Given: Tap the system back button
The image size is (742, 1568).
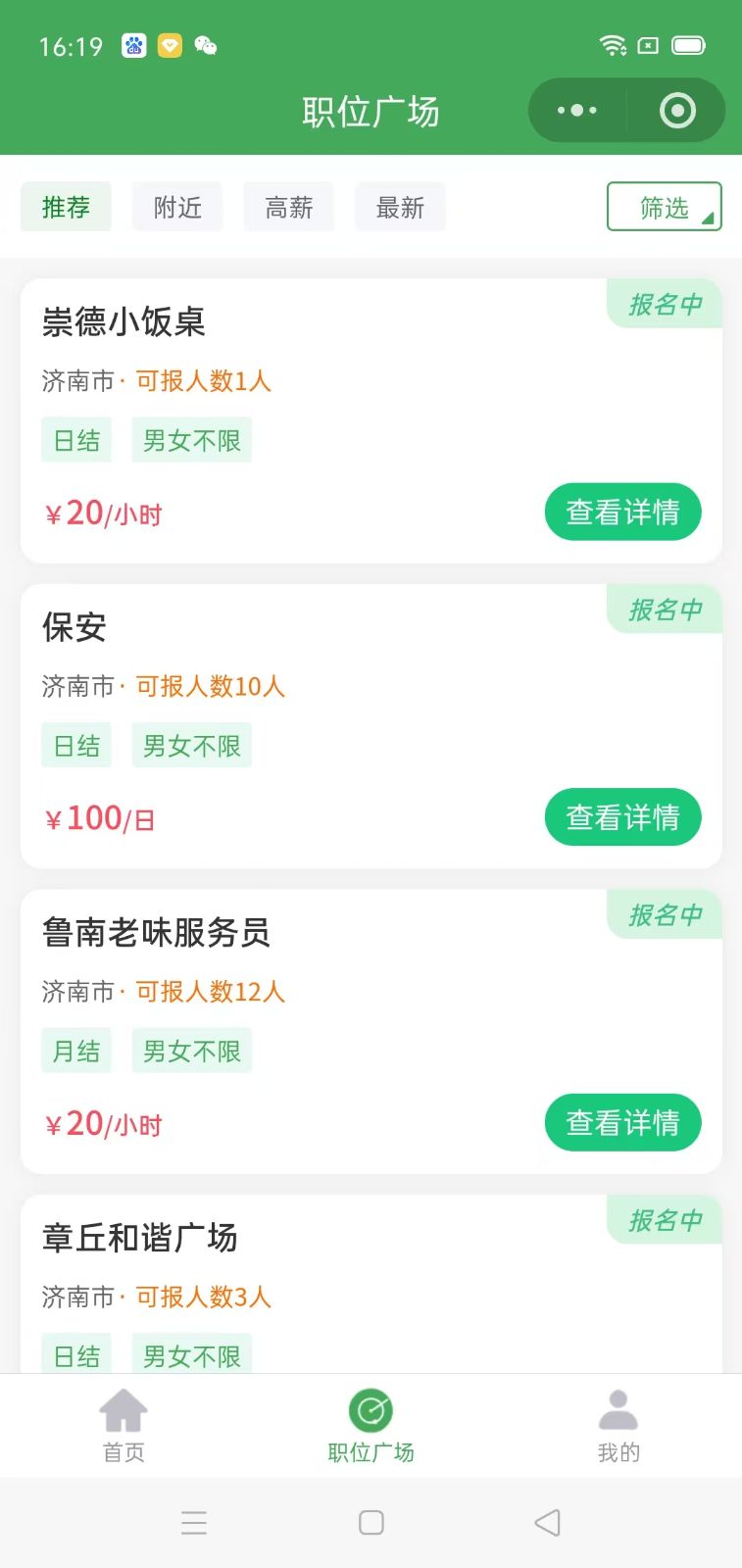Looking at the screenshot, I should (x=547, y=1522).
